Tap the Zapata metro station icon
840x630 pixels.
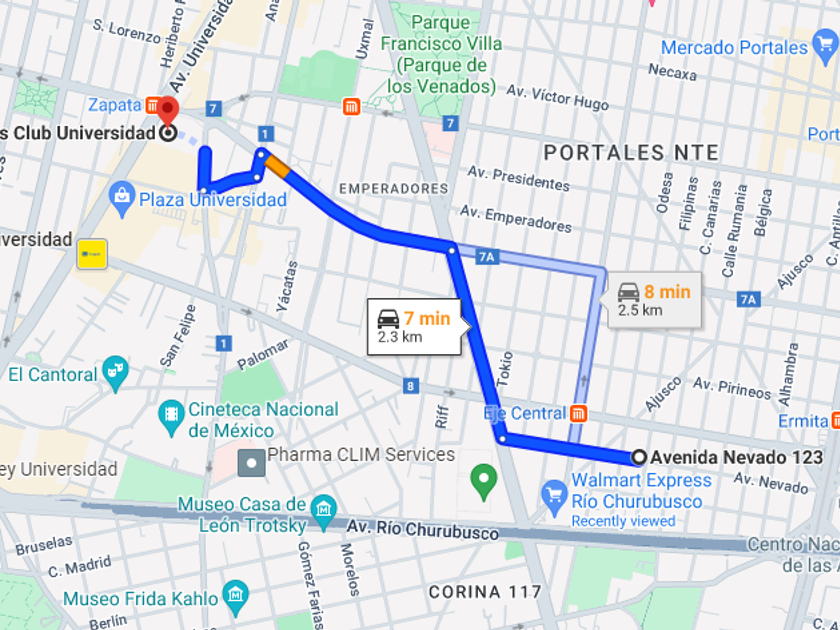click(152, 105)
